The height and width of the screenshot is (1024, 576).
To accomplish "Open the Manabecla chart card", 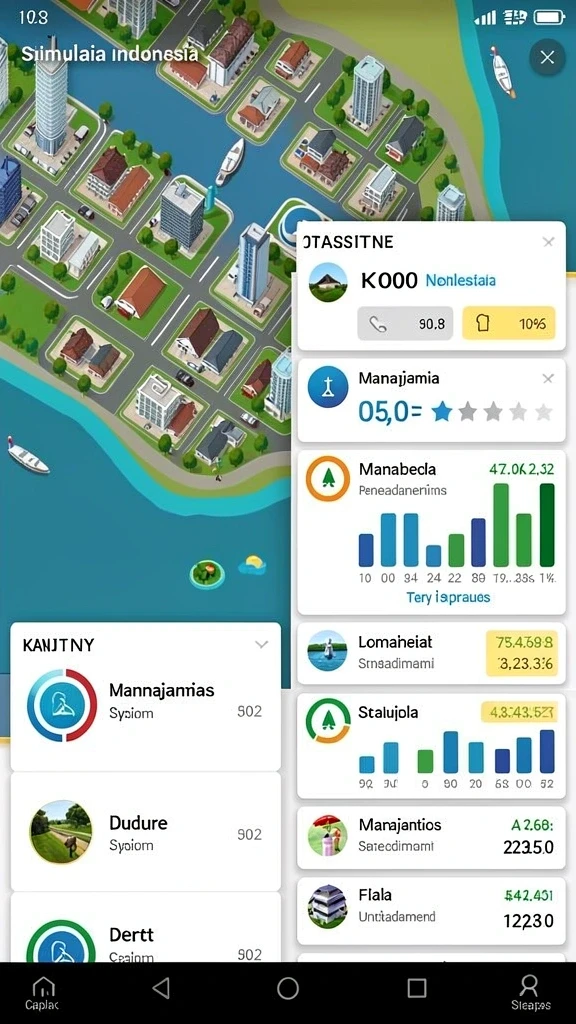I will coord(432,532).
